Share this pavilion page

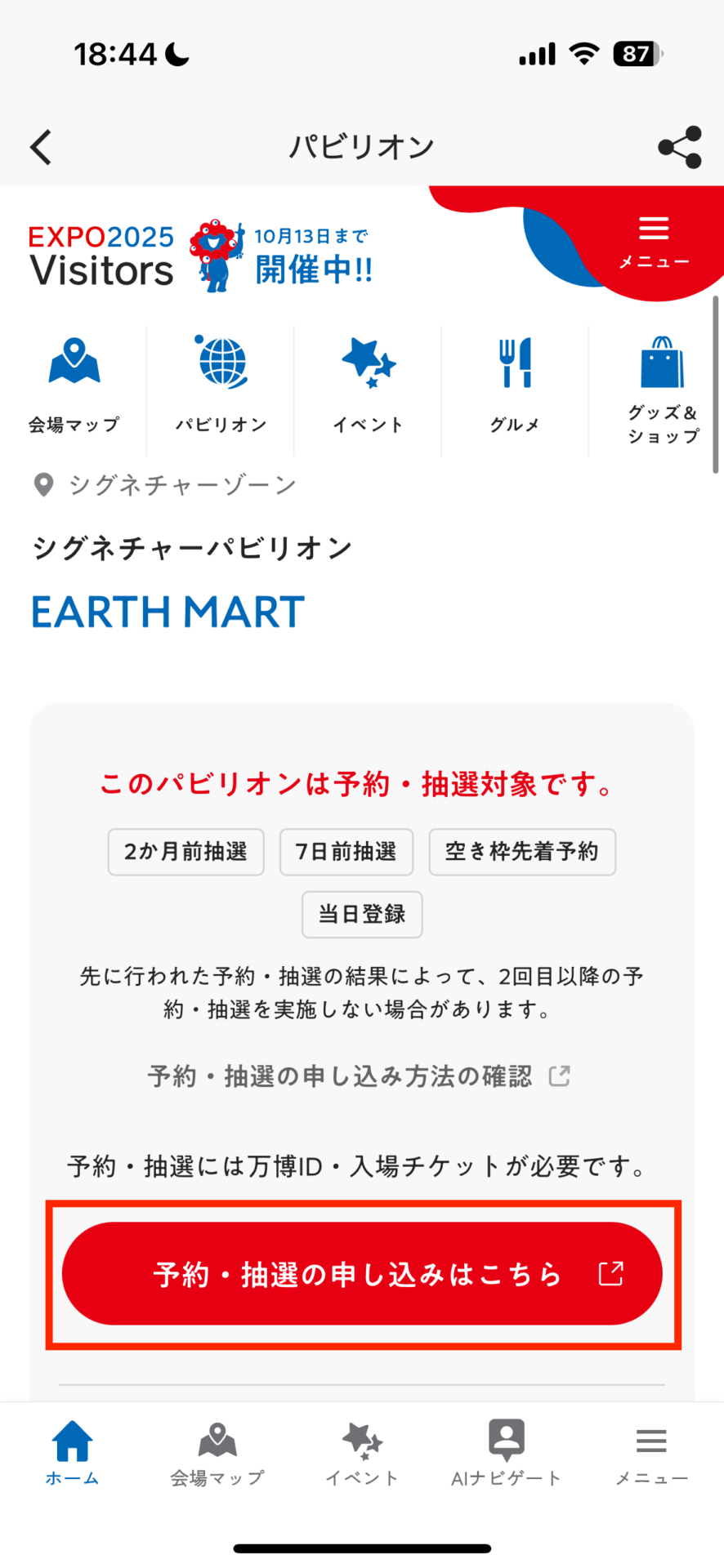tap(680, 147)
